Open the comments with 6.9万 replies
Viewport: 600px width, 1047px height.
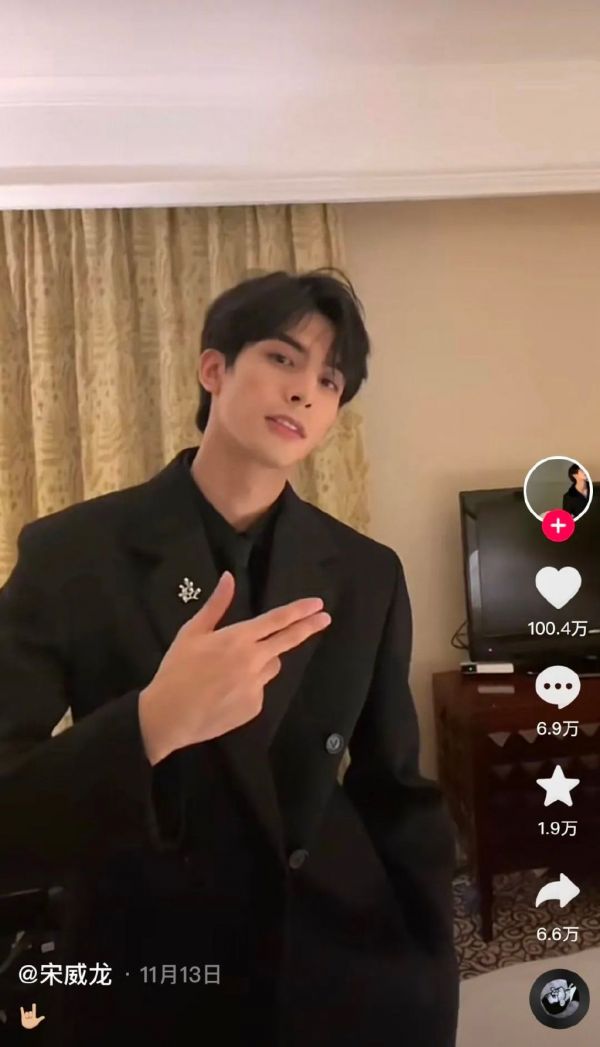[557, 687]
